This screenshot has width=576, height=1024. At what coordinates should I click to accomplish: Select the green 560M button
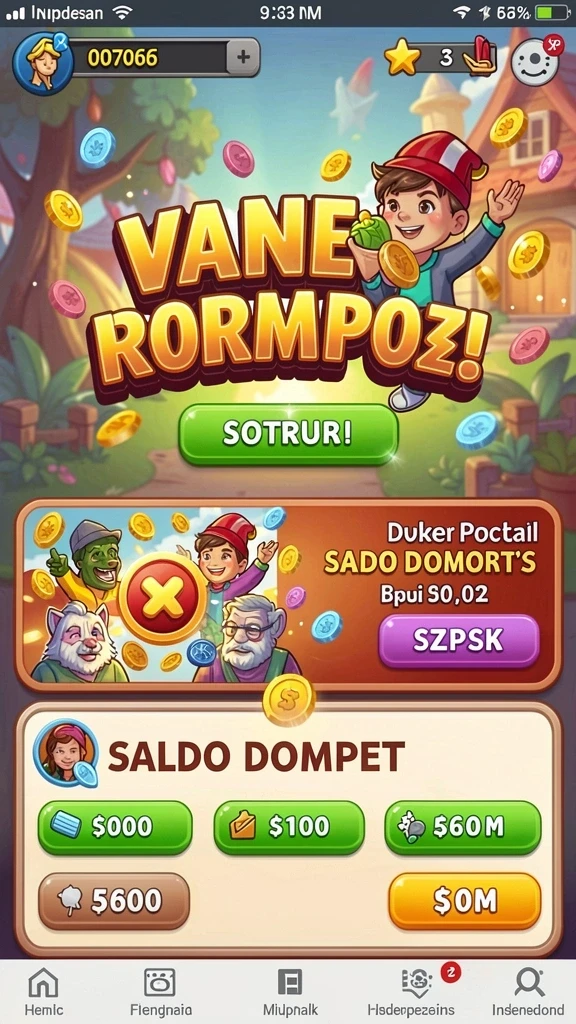coord(463,828)
